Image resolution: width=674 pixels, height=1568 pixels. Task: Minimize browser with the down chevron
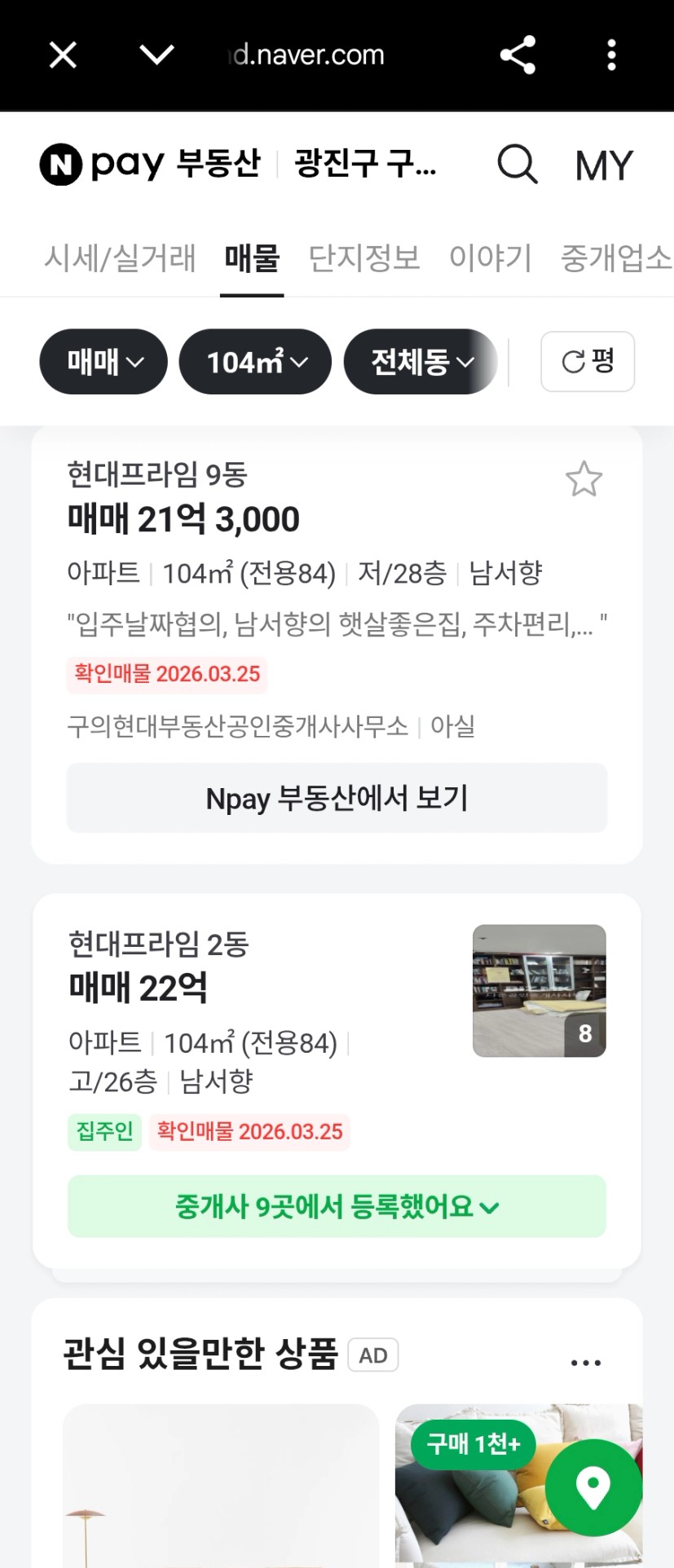(156, 55)
